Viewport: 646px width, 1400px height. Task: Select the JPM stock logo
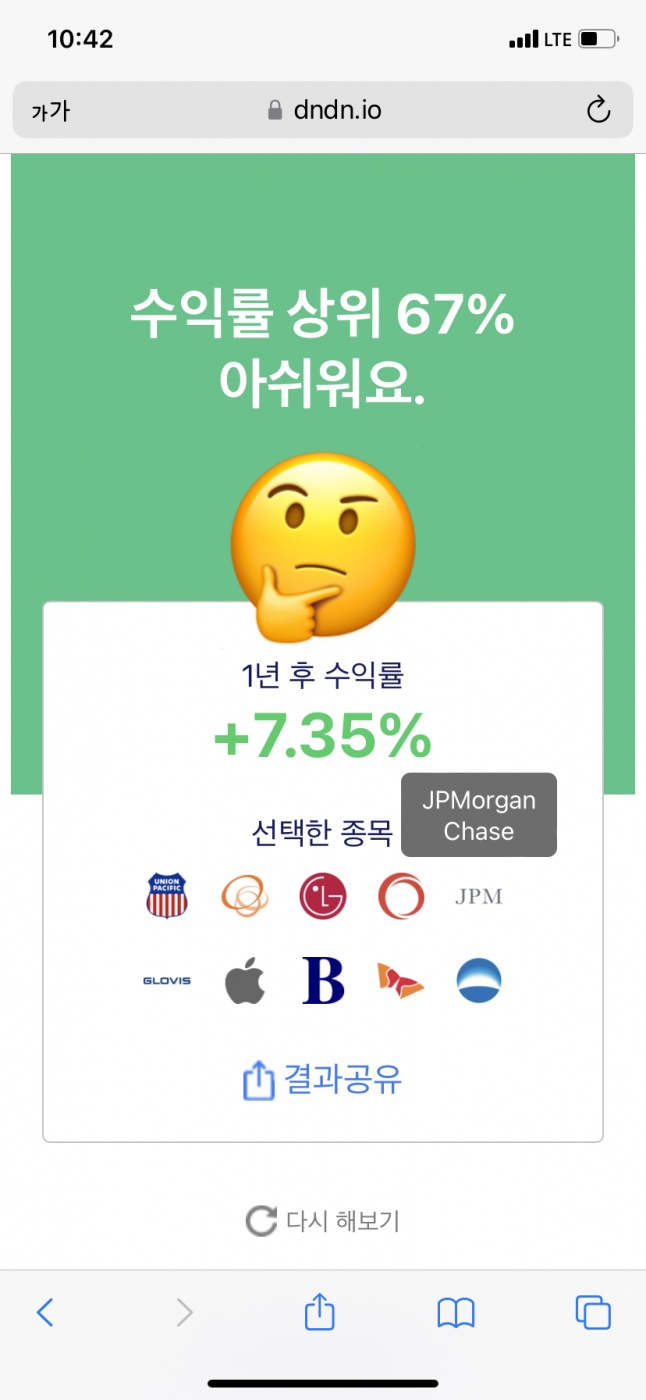coord(478,897)
